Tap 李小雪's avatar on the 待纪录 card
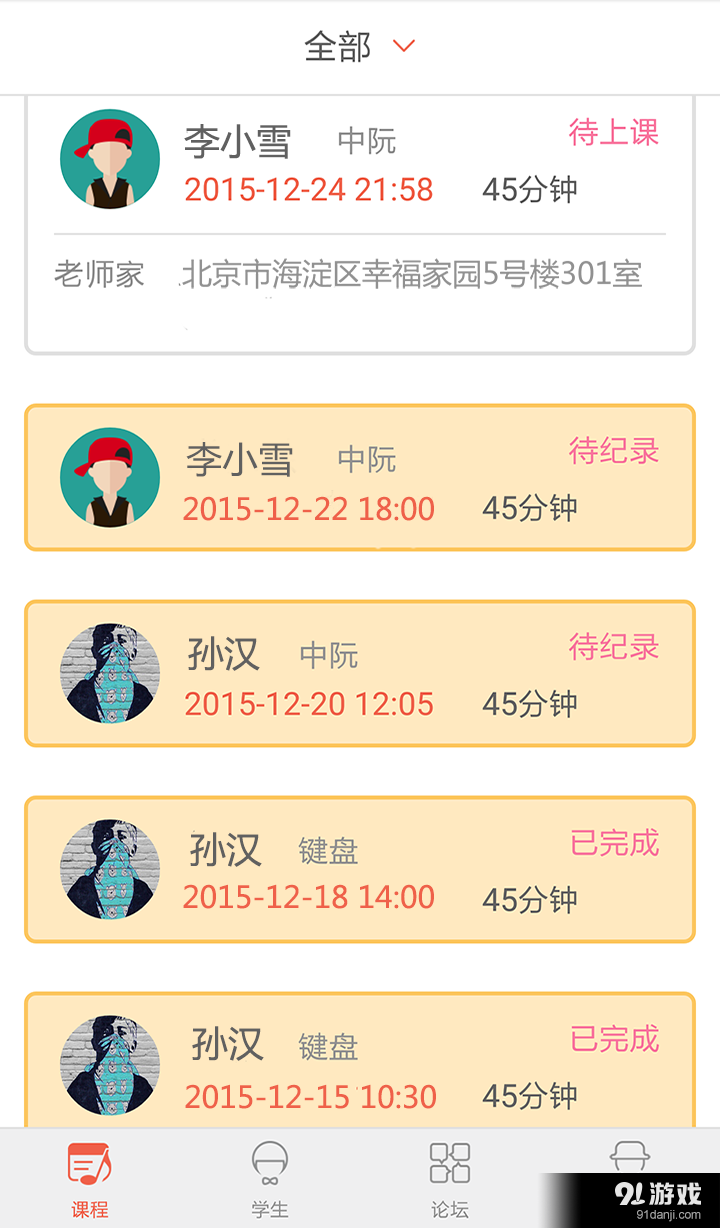Viewport: 720px width, 1228px height. 110,478
